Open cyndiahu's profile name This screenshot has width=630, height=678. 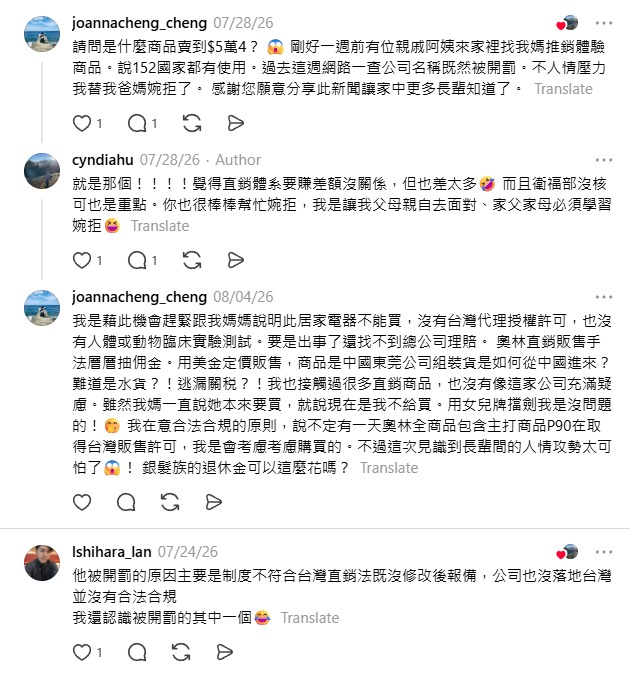[102, 160]
